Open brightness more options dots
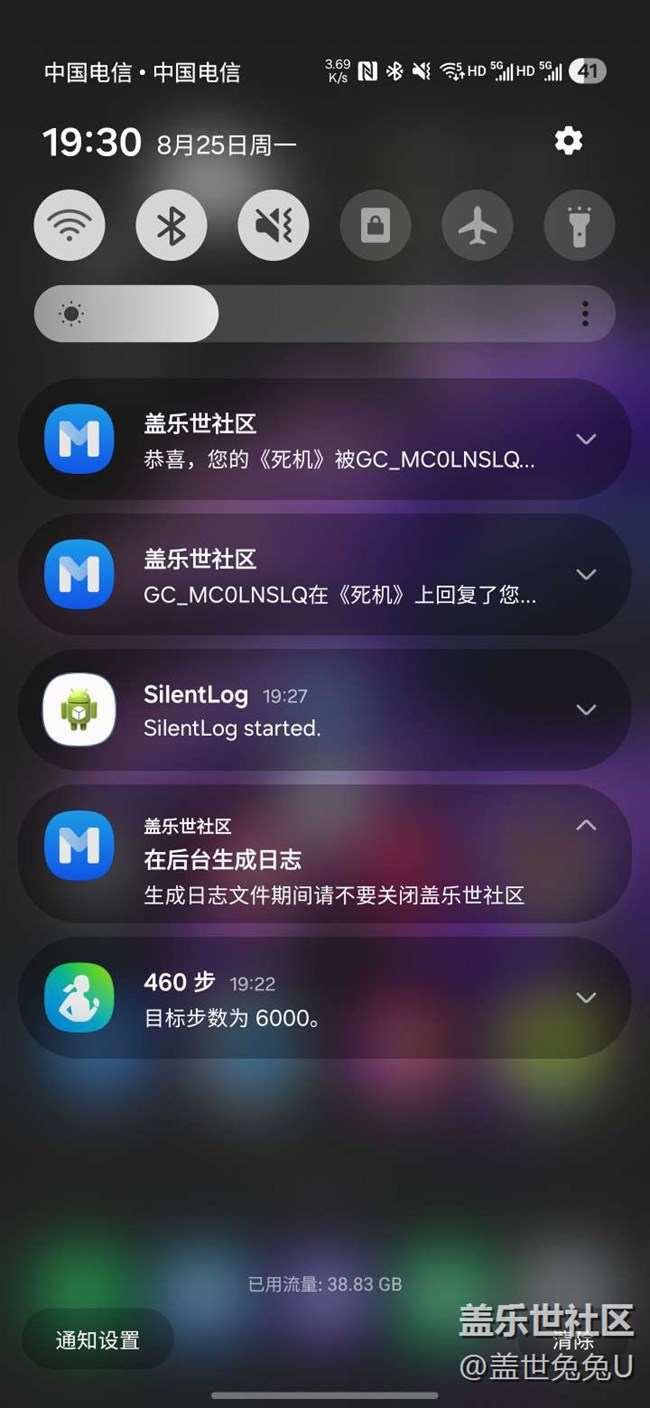Image resolution: width=650 pixels, height=1408 pixels. pos(585,314)
